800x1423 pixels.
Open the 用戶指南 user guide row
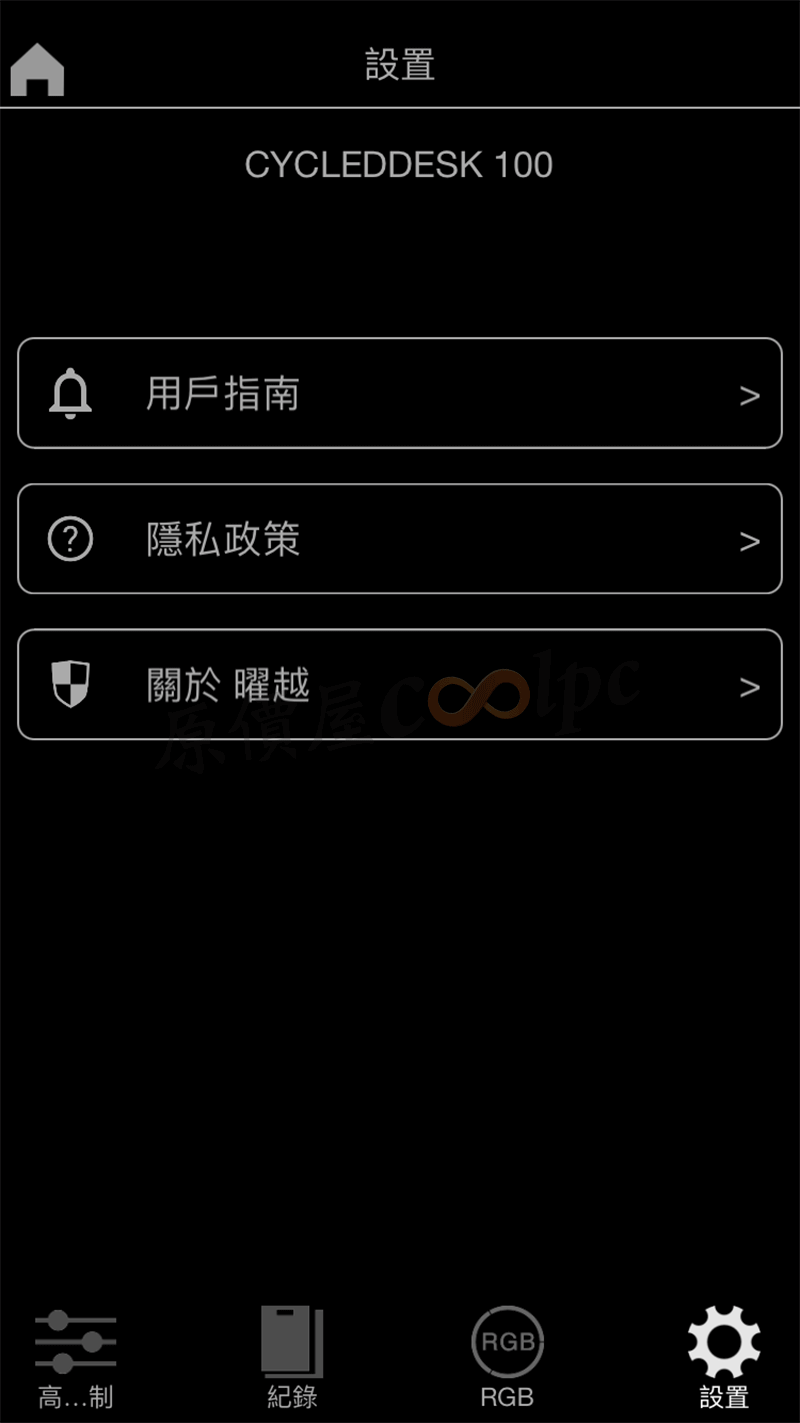point(400,394)
